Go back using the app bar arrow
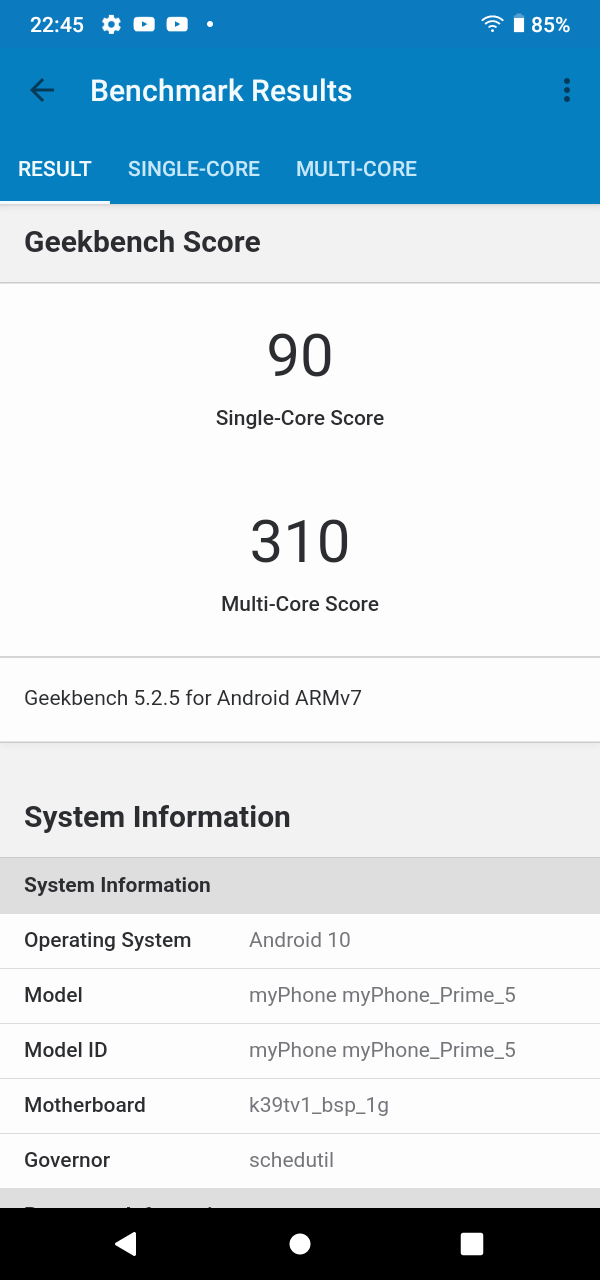The width and height of the screenshot is (600, 1280). [x=42, y=91]
